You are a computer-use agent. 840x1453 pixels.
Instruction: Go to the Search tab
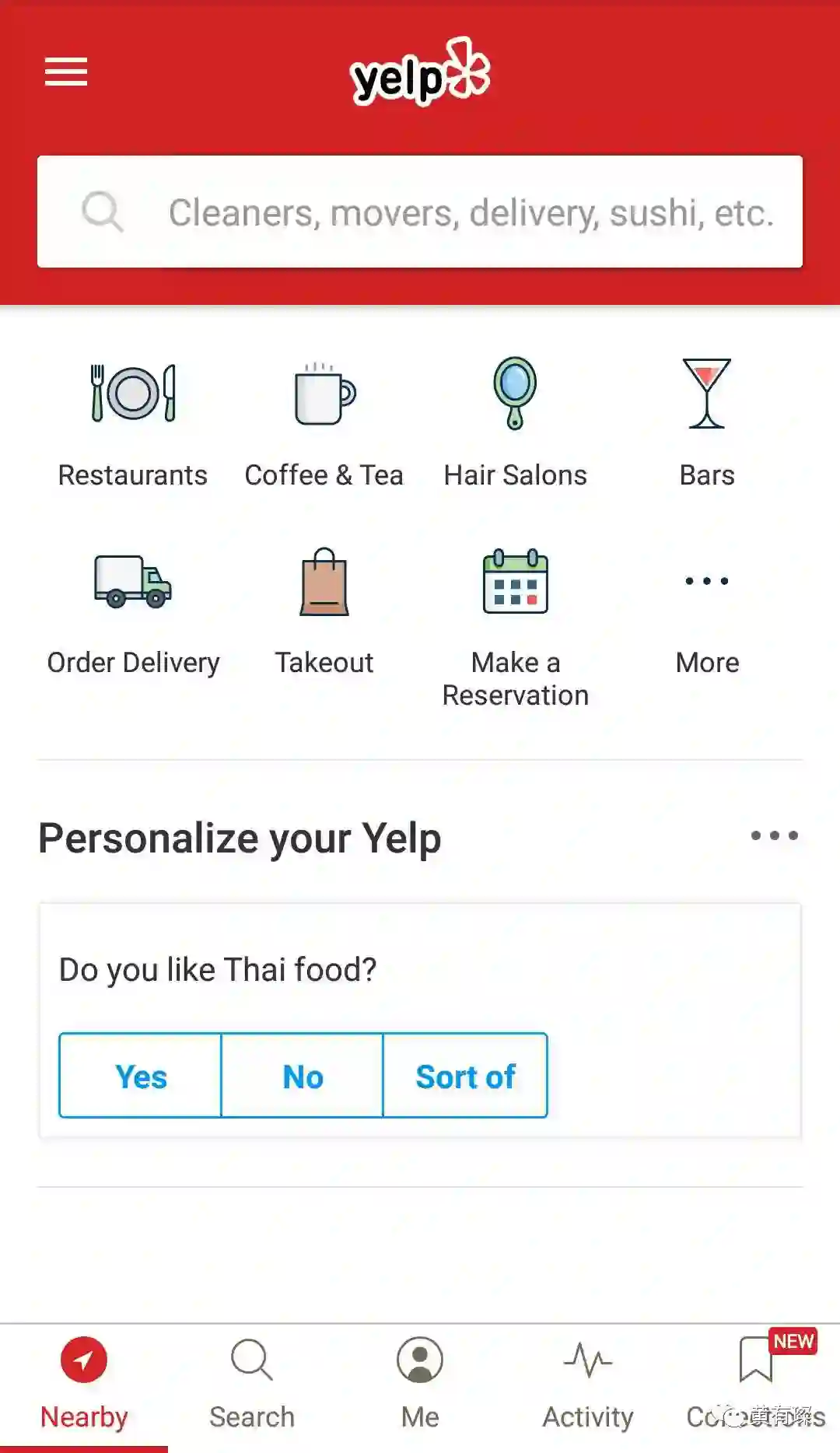pos(252,1383)
